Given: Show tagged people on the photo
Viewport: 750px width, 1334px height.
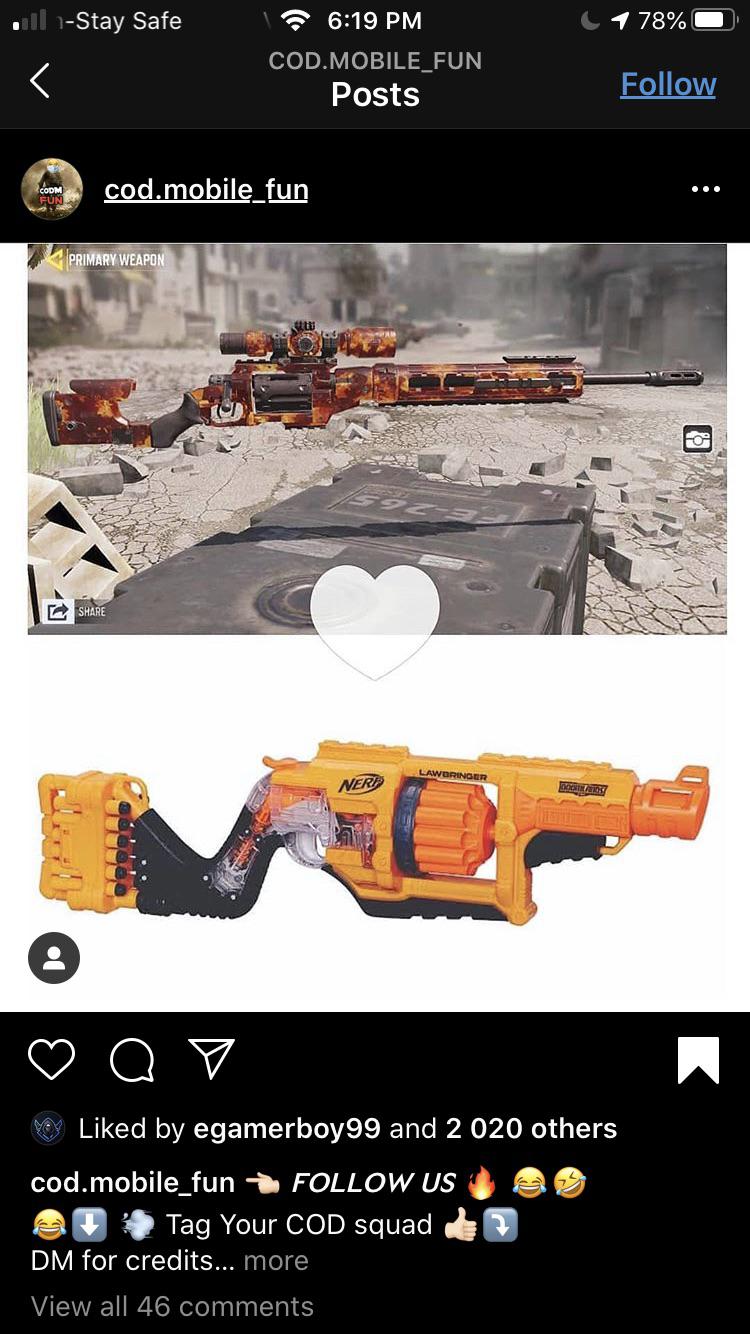Looking at the screenshot, I should click(54, 958).
